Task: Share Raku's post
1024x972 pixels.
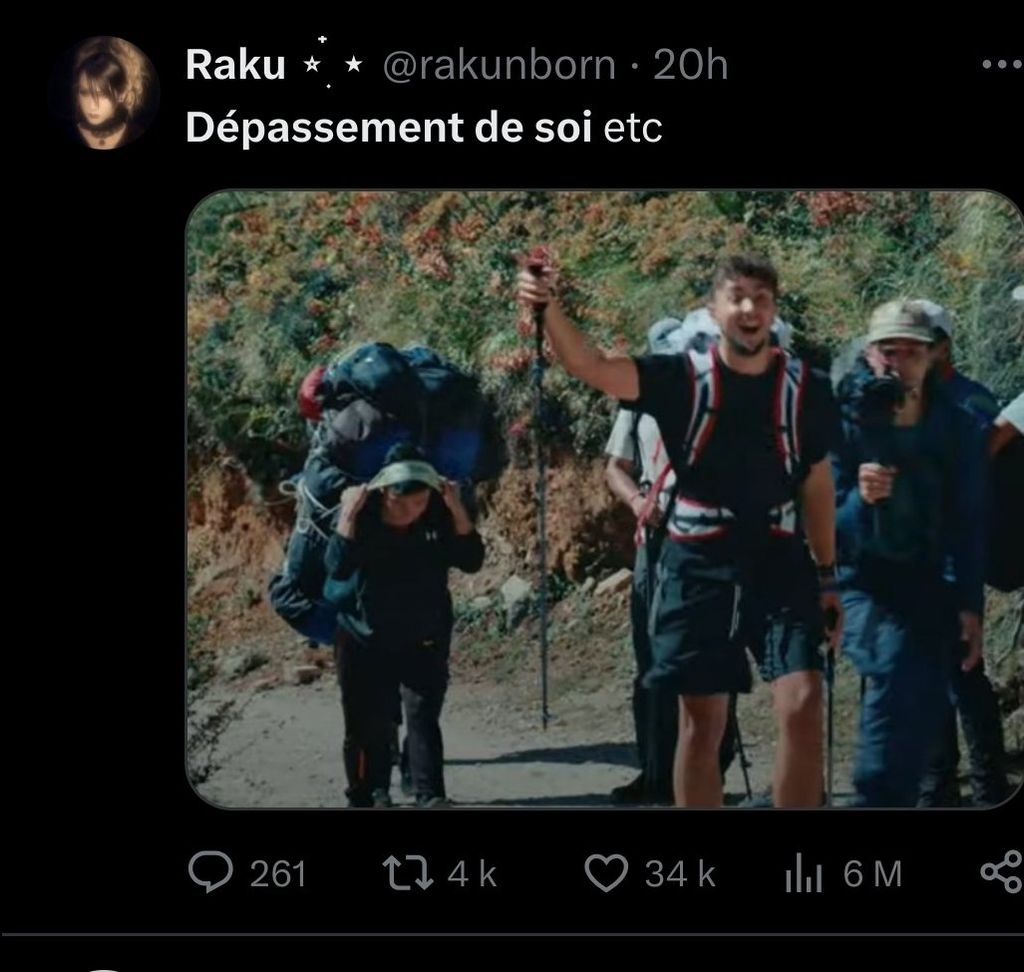Action: coord(1000,873)
